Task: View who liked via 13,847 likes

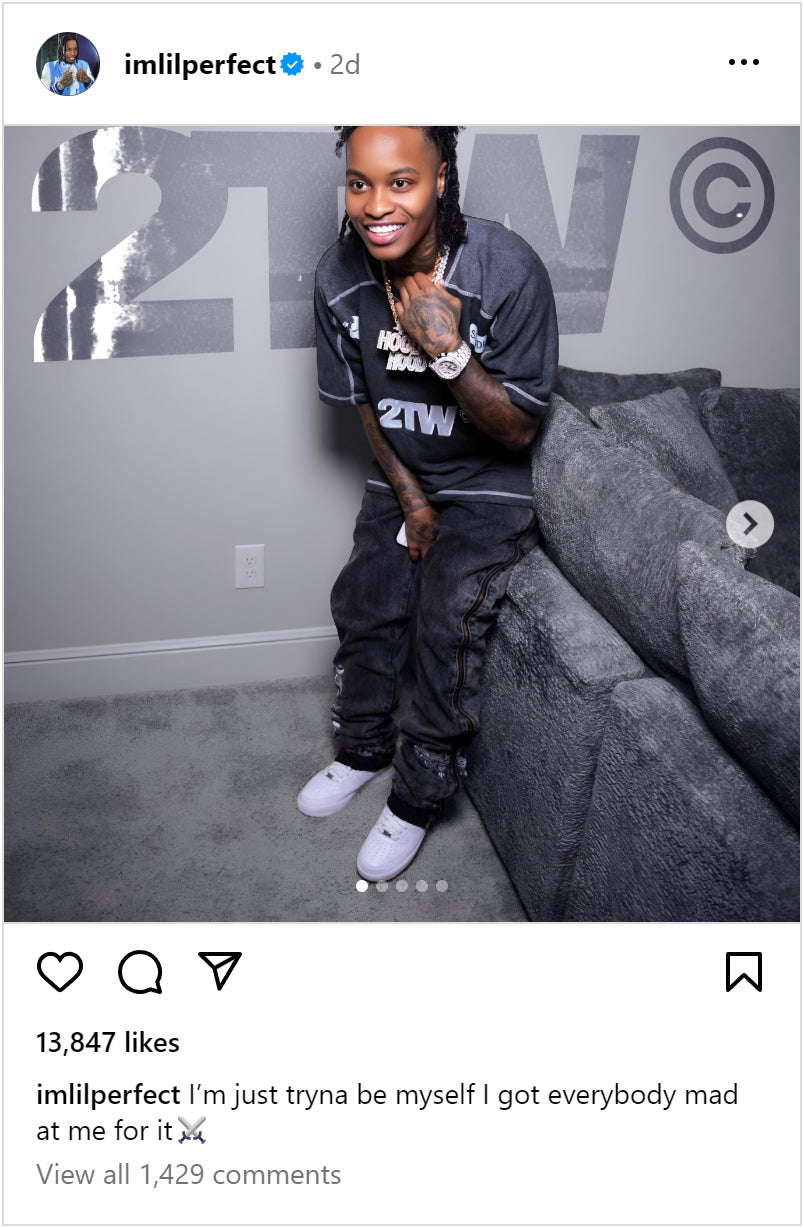Action: pos(108,1043)
